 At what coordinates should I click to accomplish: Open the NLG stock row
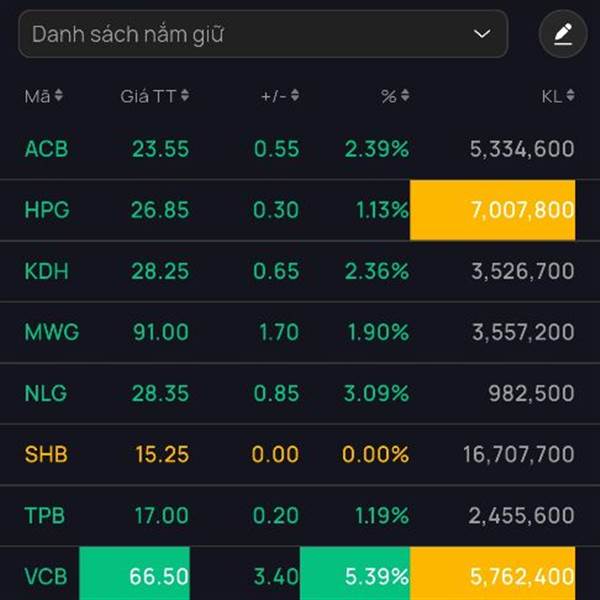pos(46,393)
